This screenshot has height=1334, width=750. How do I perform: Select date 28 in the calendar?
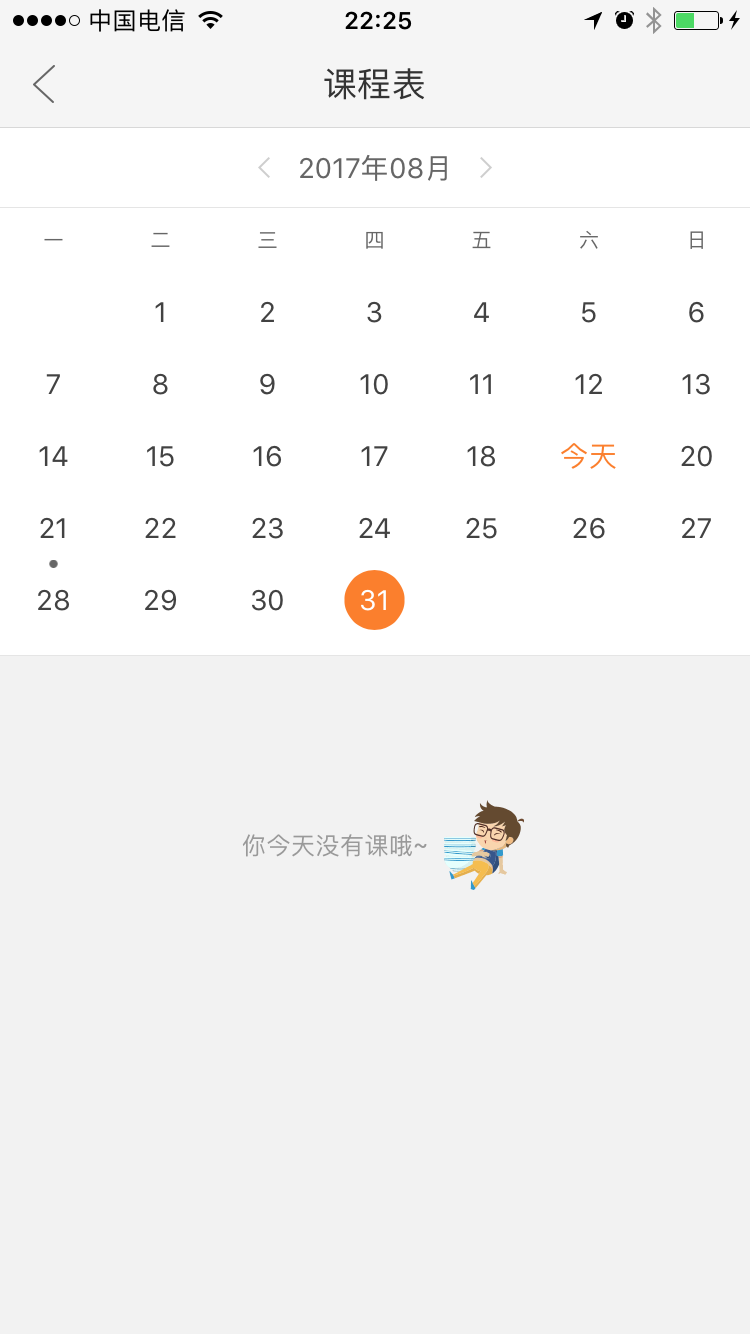point(53,600)
